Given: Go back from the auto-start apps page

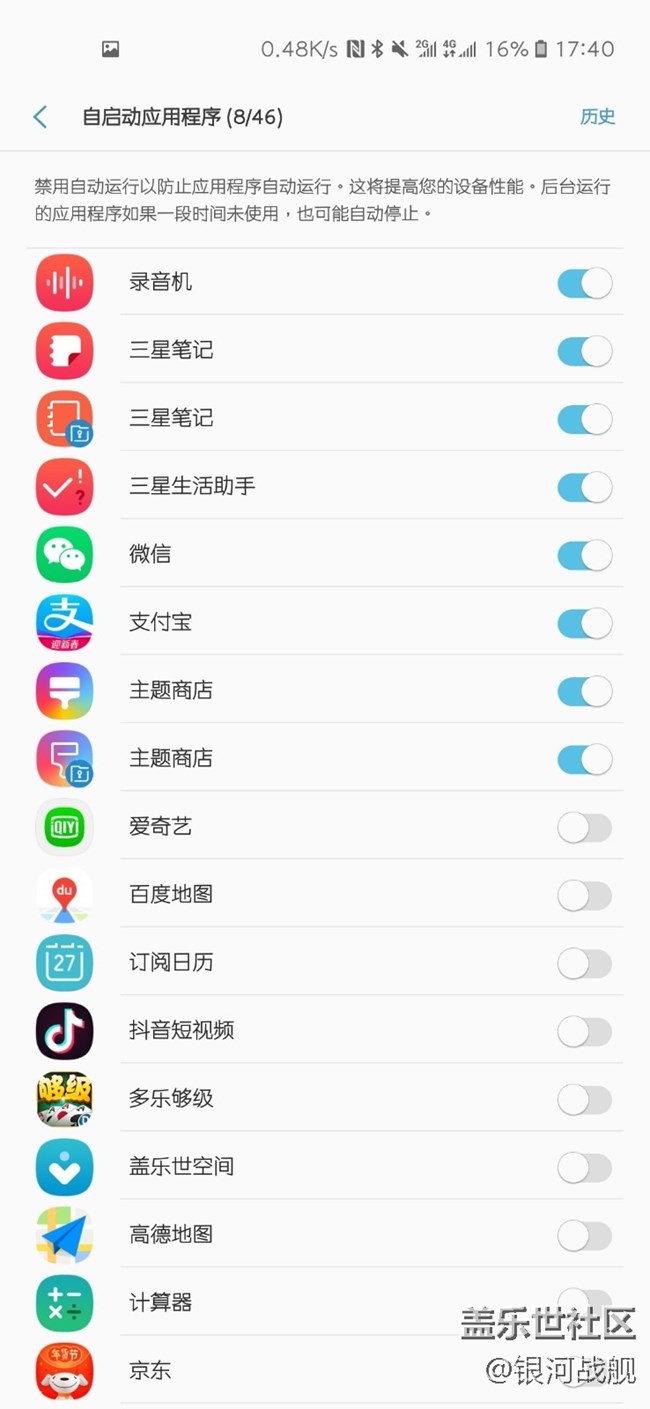Looking at the screenshot, I should 40,117.
